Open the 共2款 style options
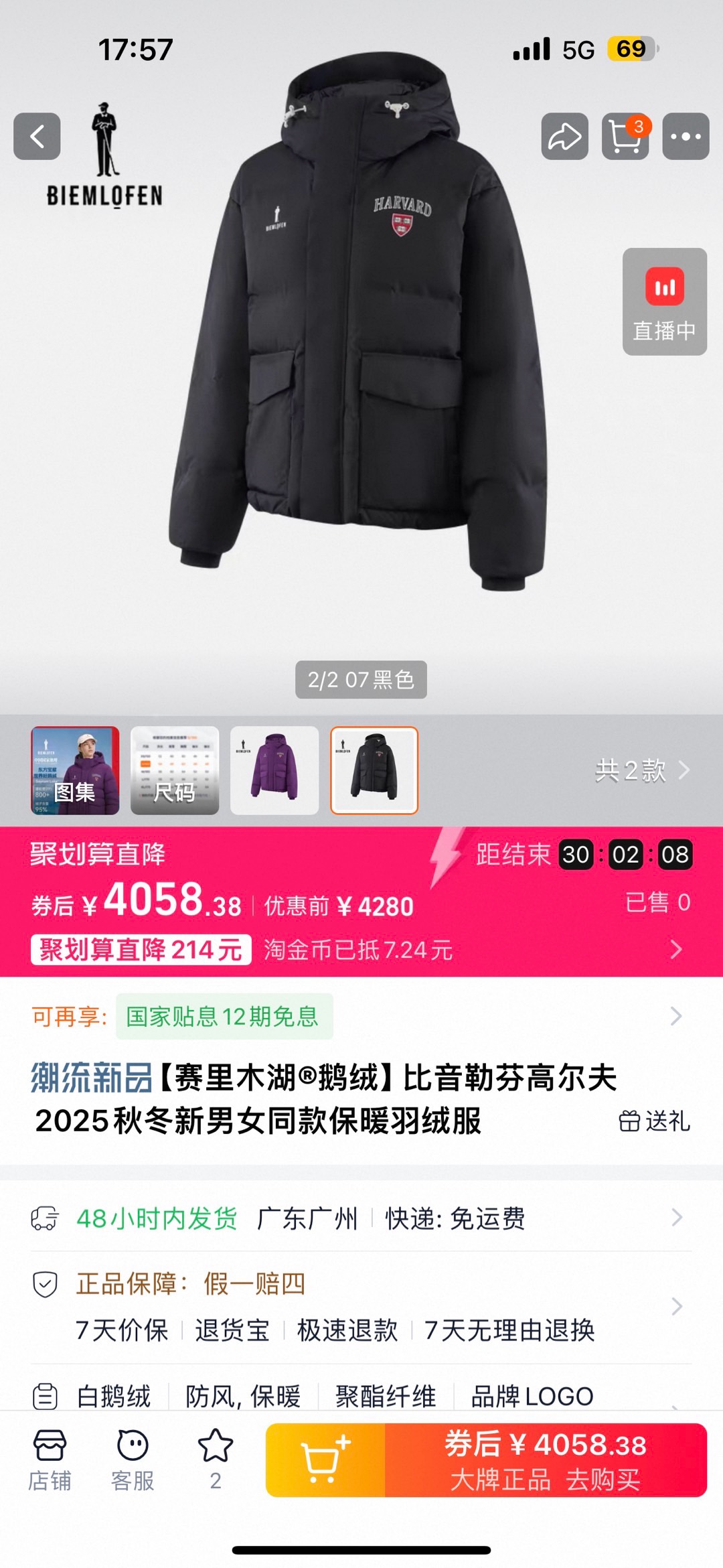Screen dimensions: 723x1568 [641, 770]
